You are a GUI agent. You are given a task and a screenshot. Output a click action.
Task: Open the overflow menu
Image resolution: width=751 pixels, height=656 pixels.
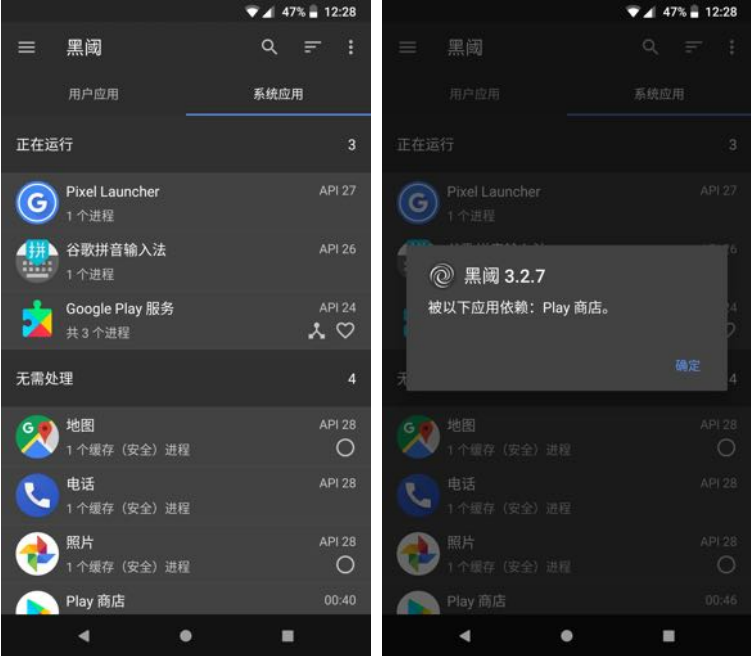[350, 47]
